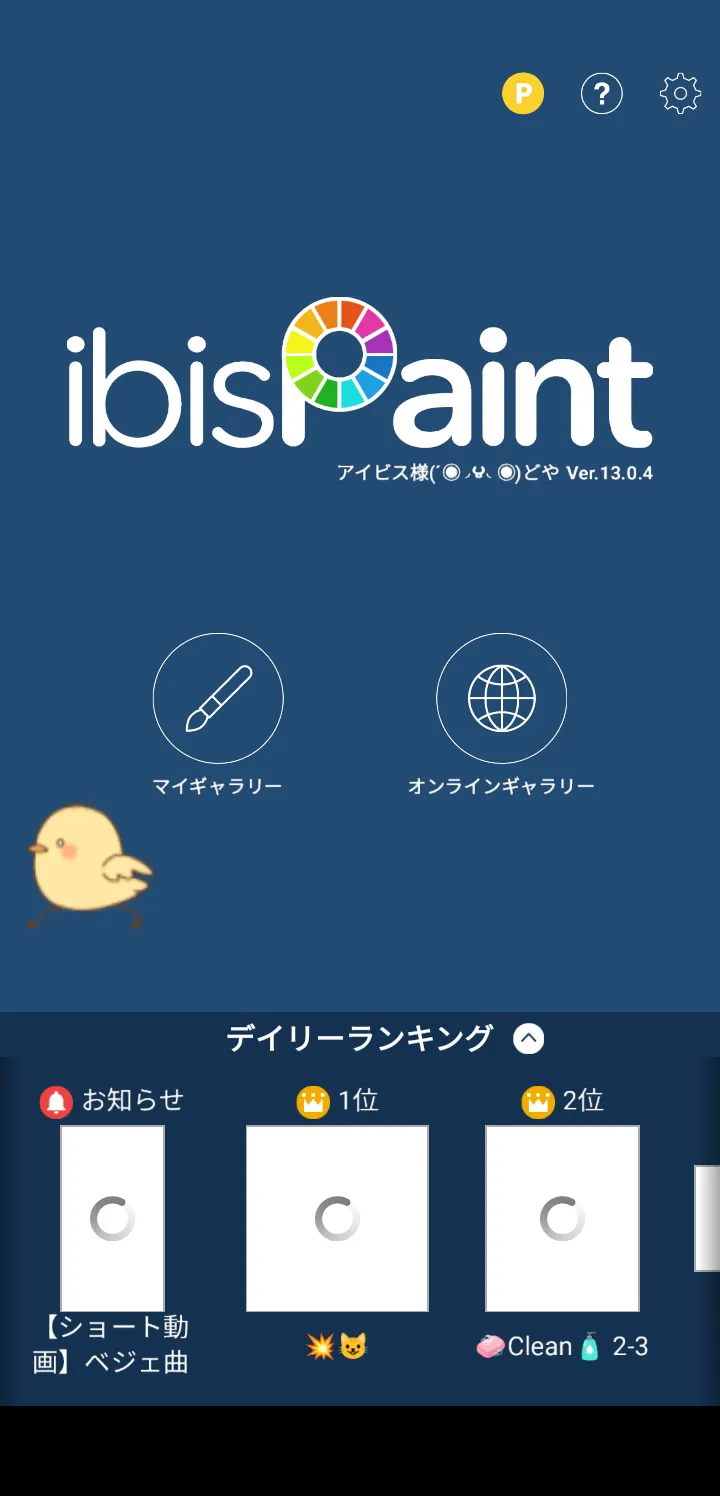View the 1位 ranked artwork
The image size is (720, 1496).
337,1218
